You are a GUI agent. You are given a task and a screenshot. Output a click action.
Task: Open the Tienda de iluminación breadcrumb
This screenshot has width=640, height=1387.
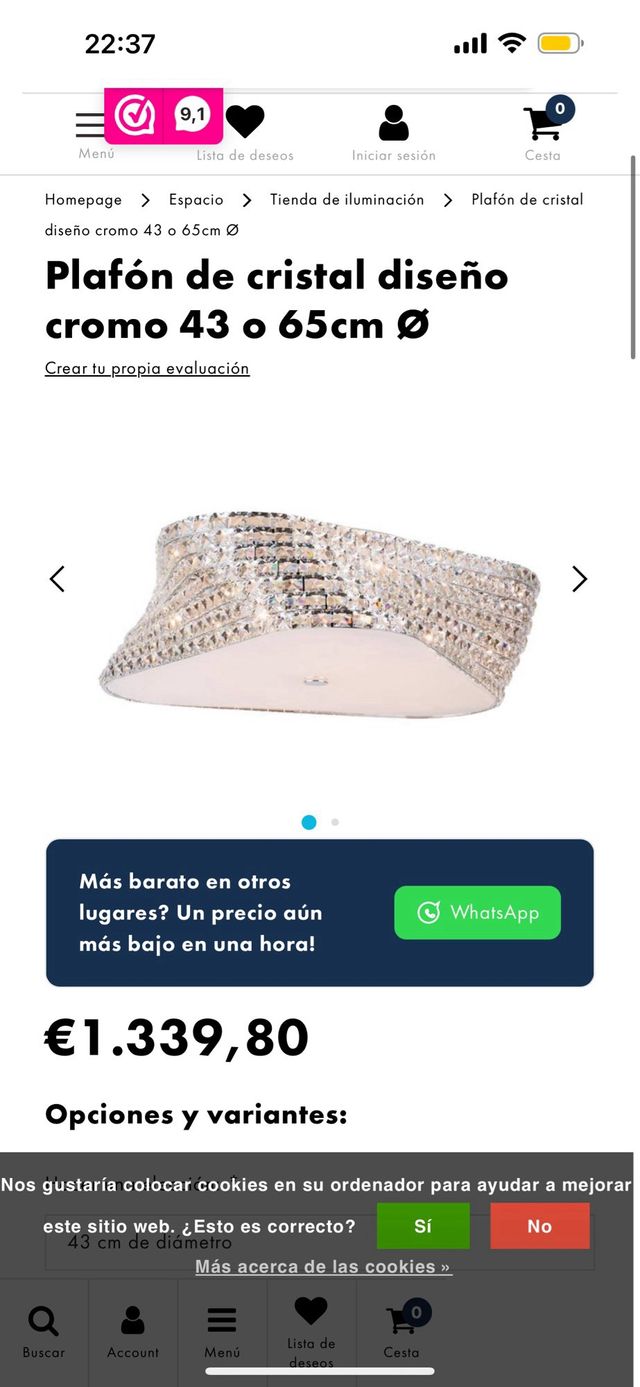pos(347,200)
